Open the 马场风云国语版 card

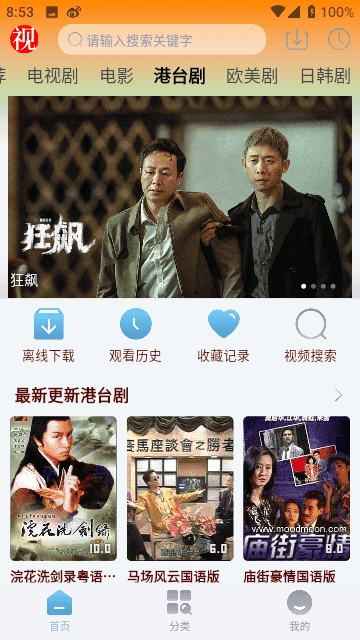(180, 500)
